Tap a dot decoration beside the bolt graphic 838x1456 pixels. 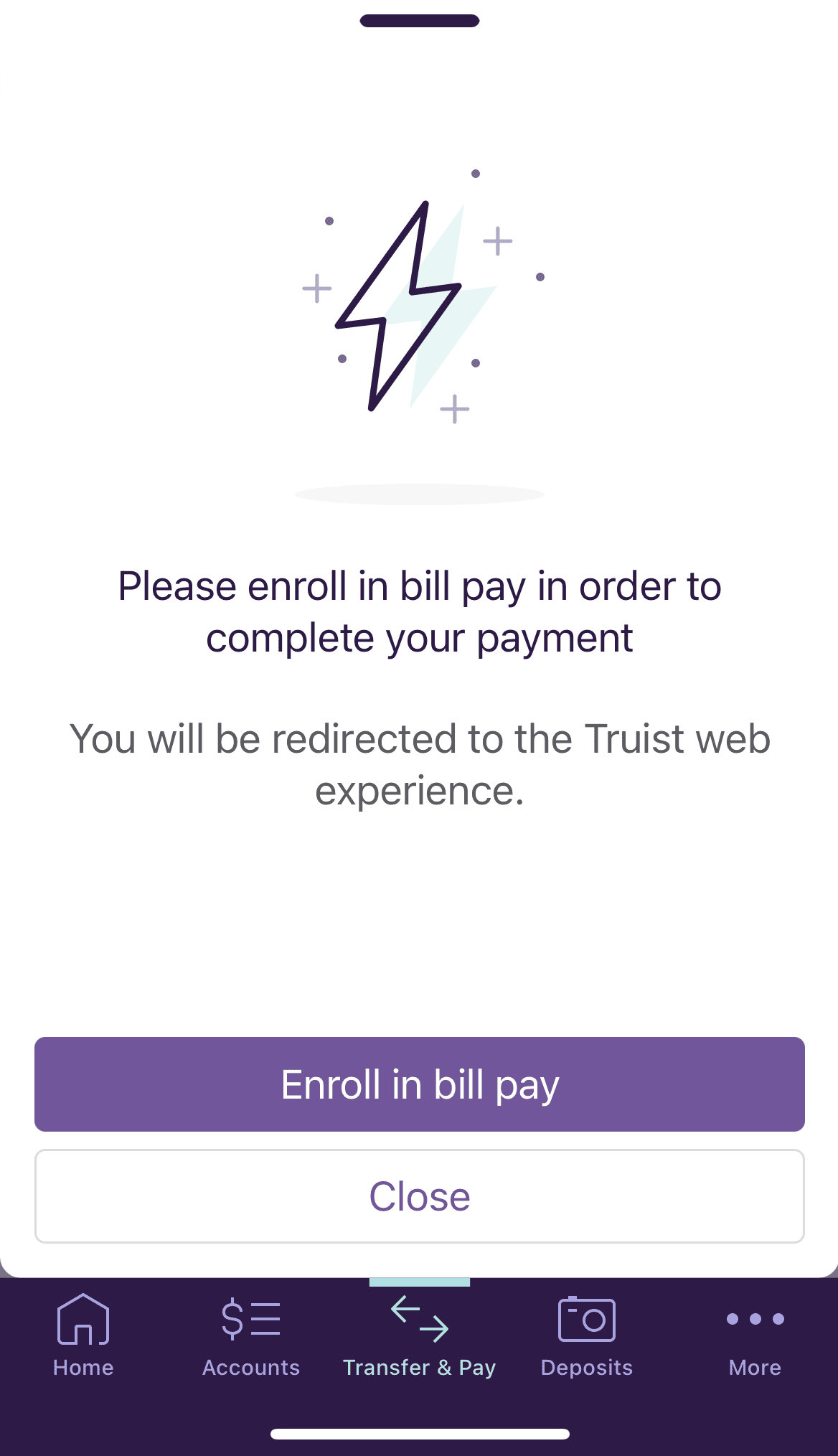coord(540,276)
